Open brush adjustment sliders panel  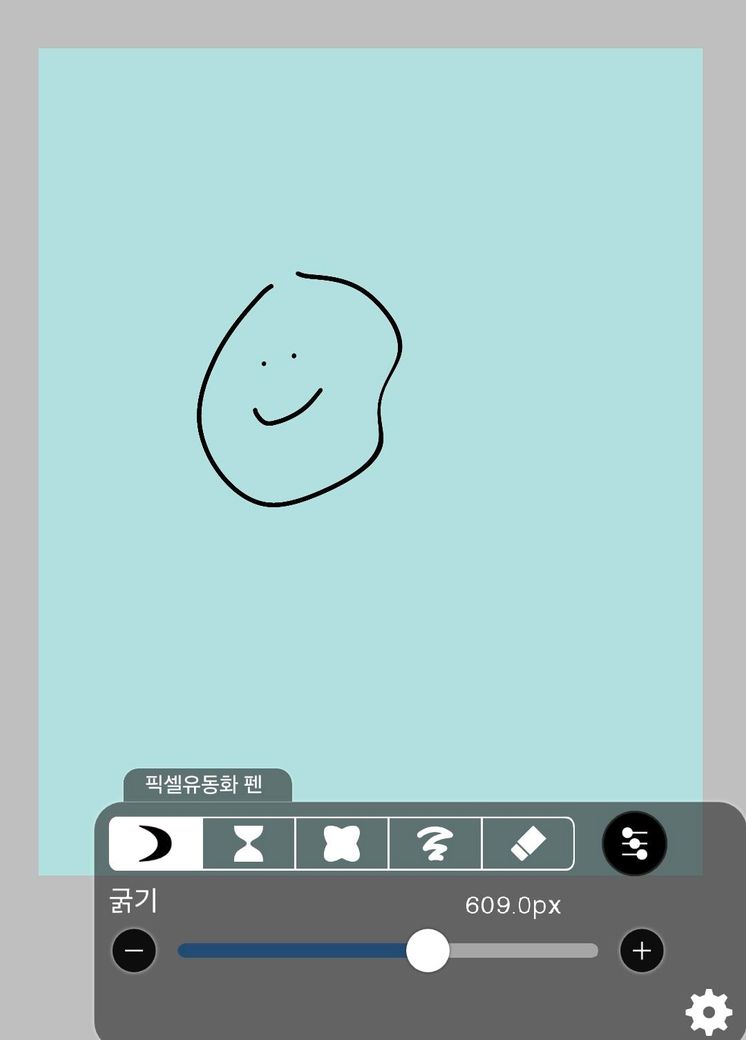(x=634, y=844)
